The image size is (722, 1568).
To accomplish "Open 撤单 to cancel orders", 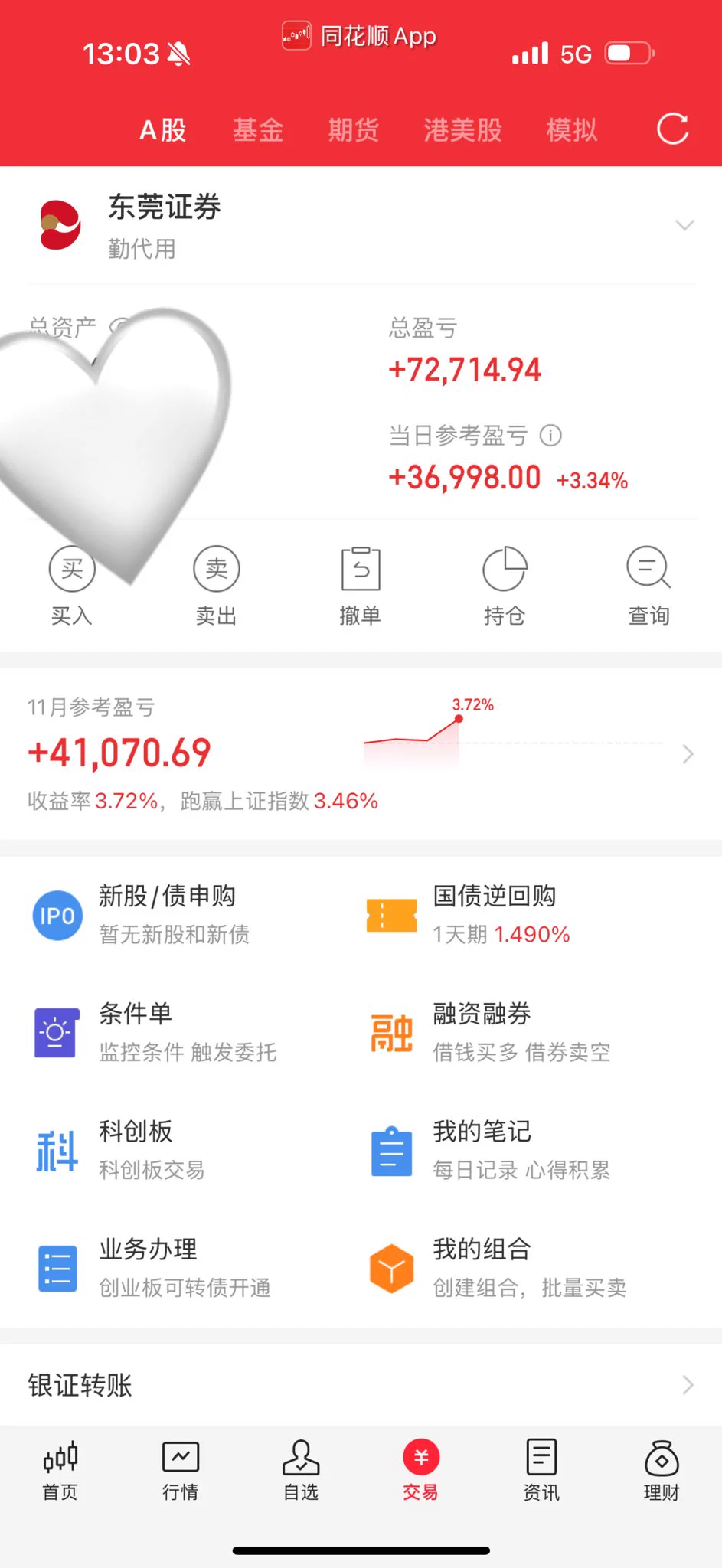I will (x=361, y=570).
